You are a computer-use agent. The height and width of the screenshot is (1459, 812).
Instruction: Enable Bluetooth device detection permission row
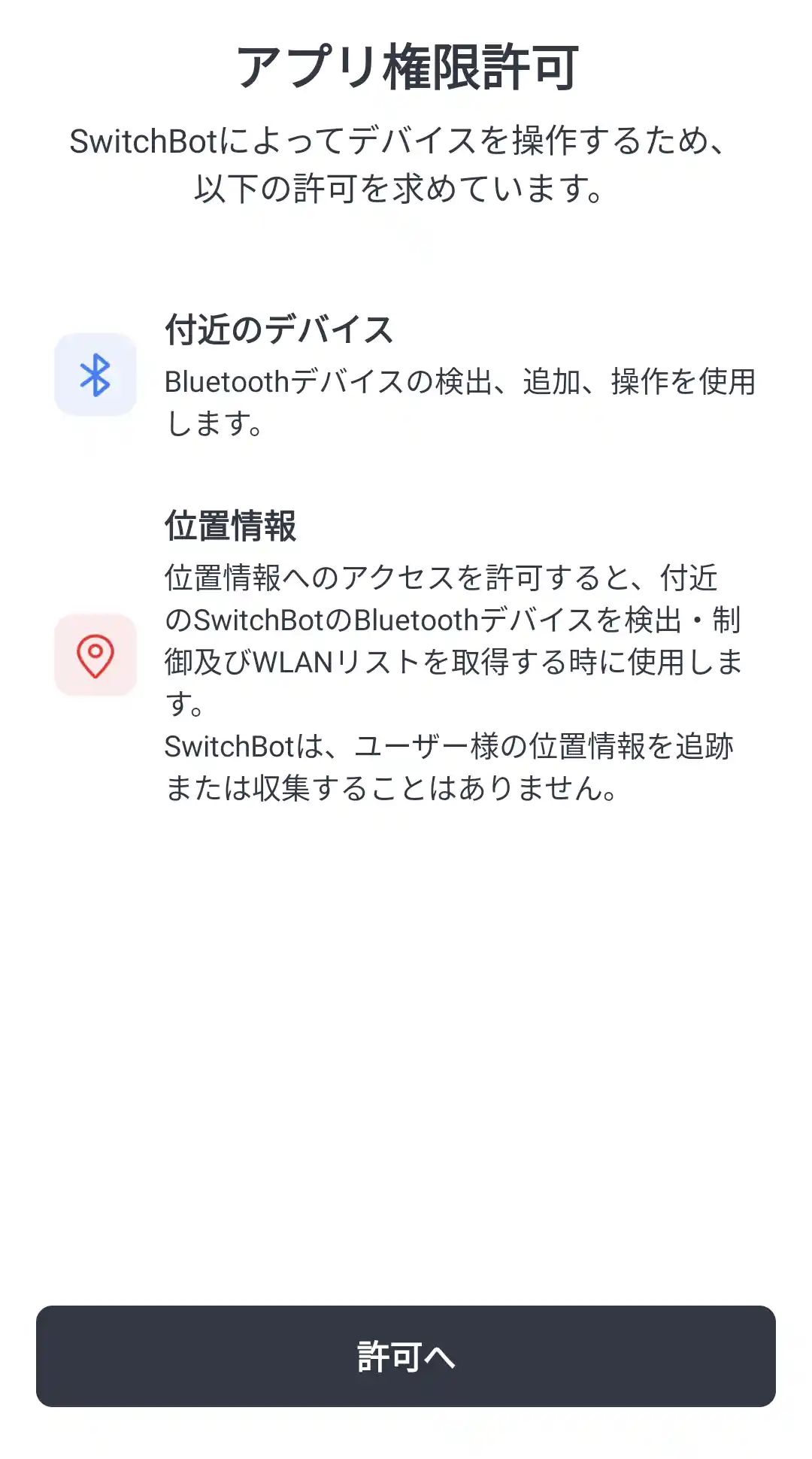406,376
